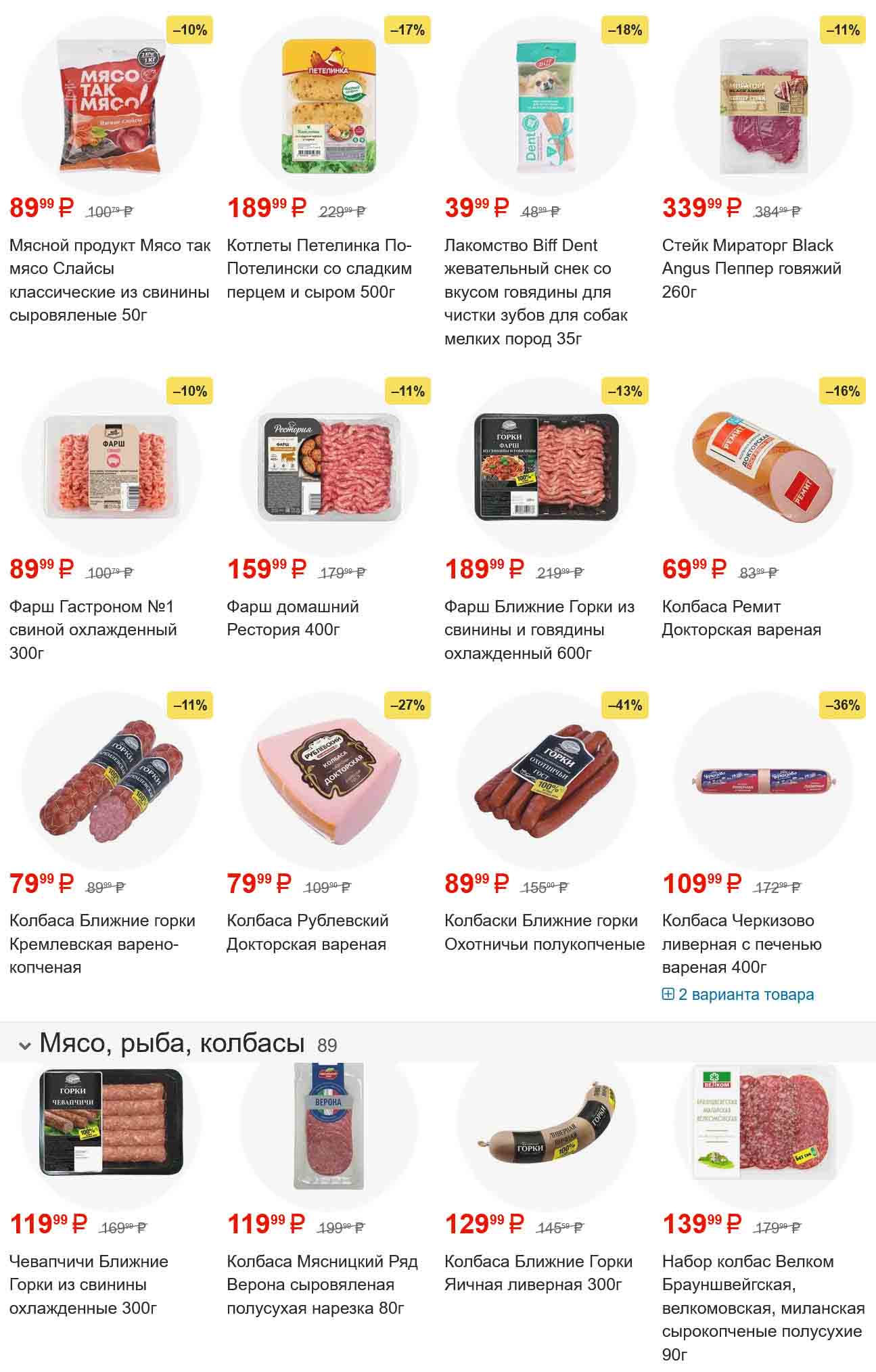
Task: Collapse the Мясо, рыба, колбасы section
Action: tap(25, 1045)
